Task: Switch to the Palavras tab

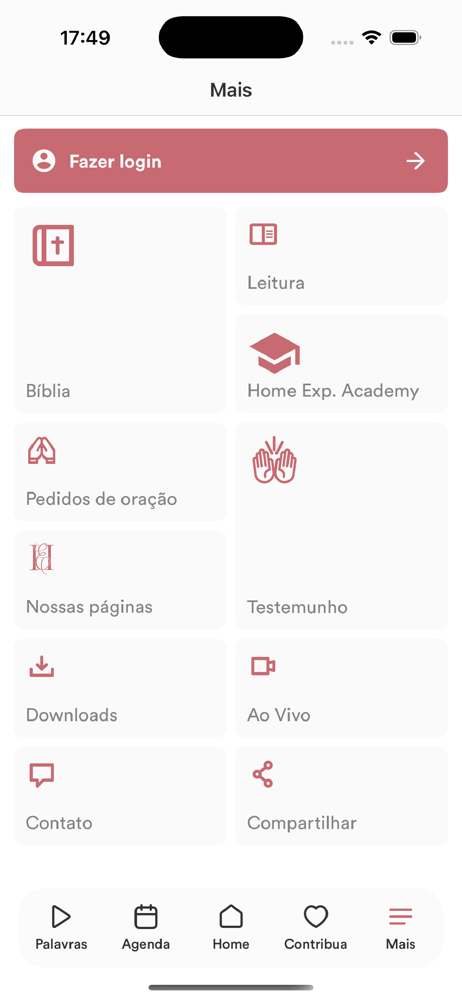Action: 61,928
